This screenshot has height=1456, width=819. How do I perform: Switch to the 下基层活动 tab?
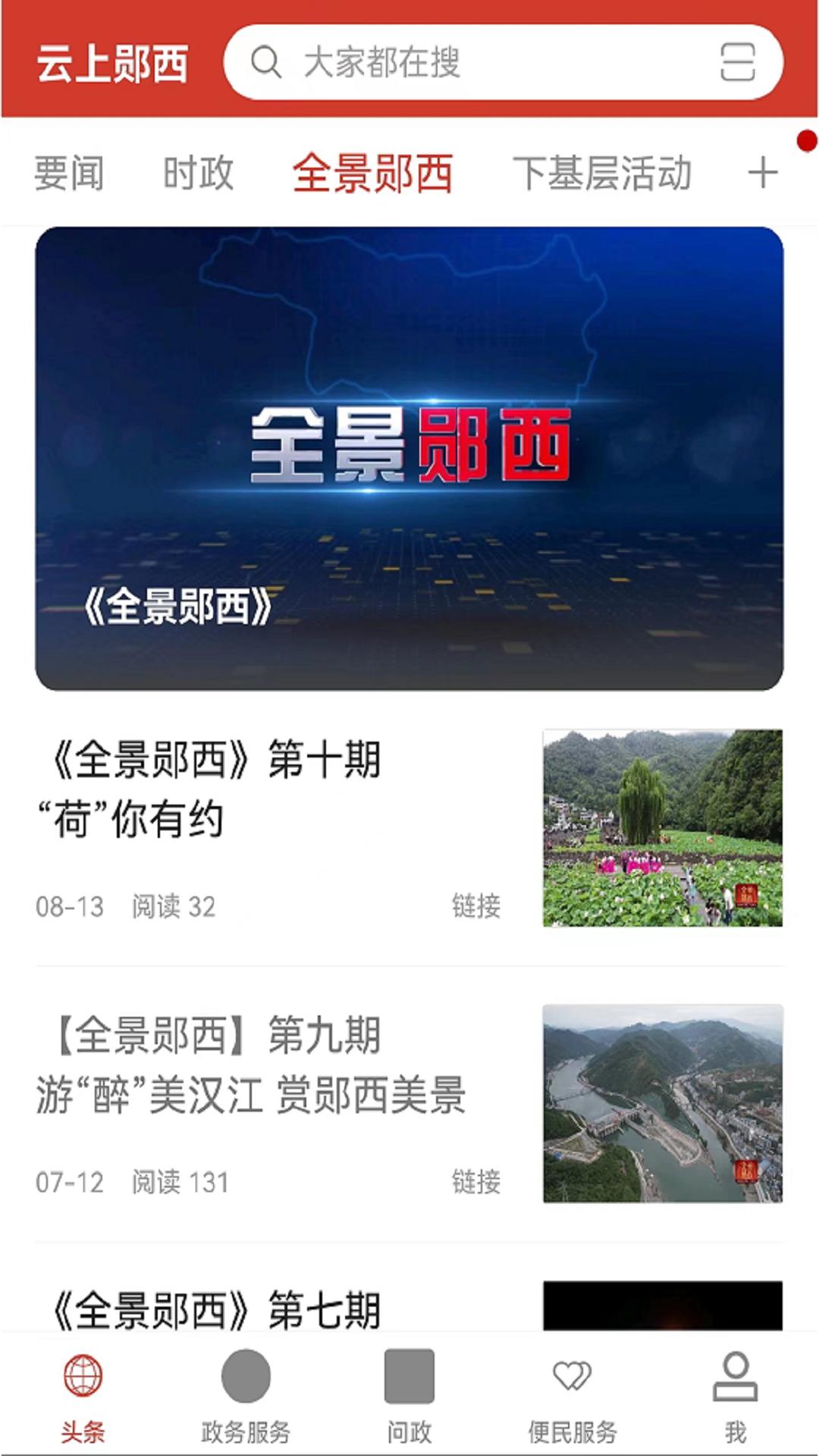(602, 173)
